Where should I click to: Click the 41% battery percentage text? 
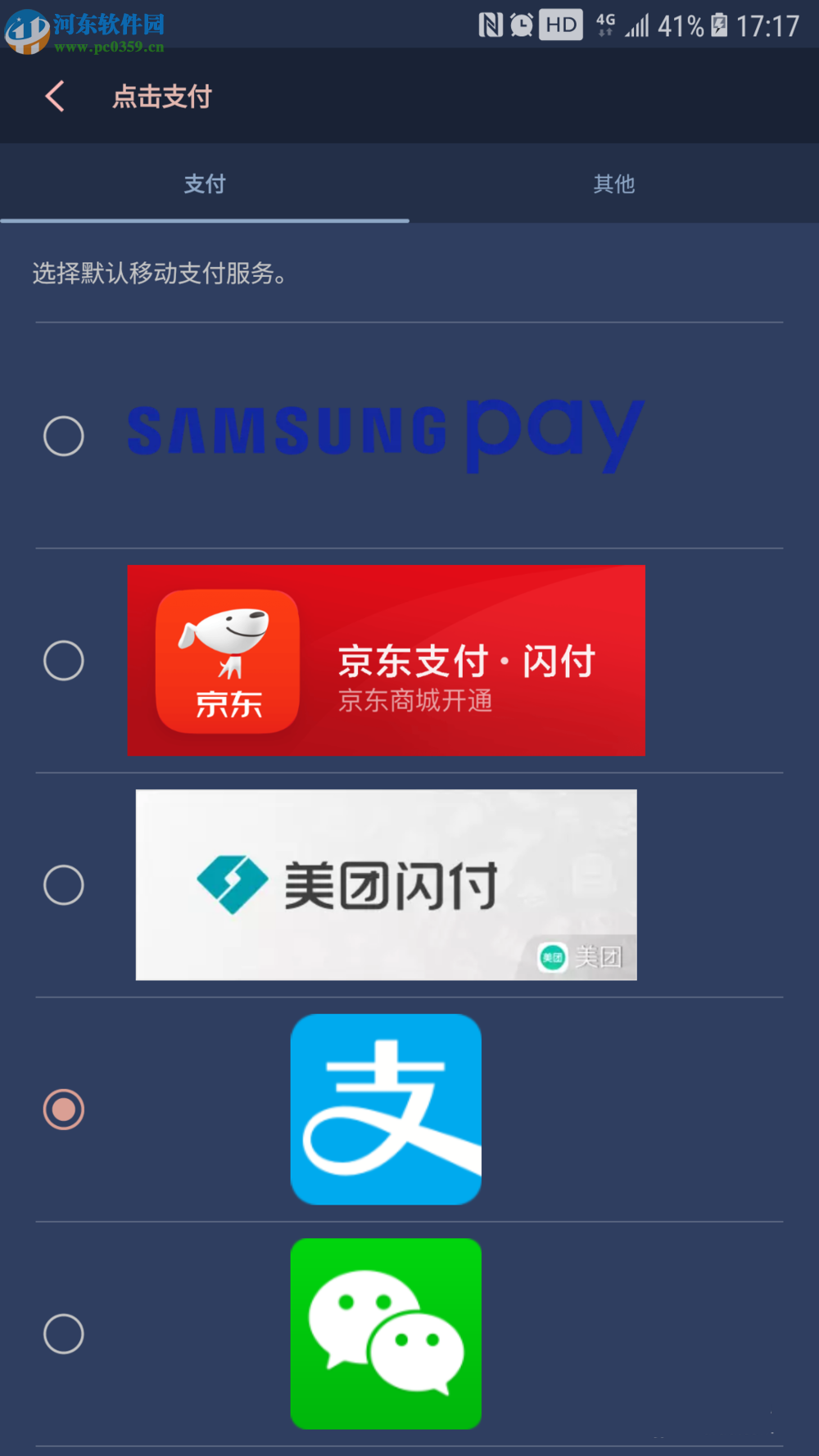pyautogui.click(x=680, y=25)
